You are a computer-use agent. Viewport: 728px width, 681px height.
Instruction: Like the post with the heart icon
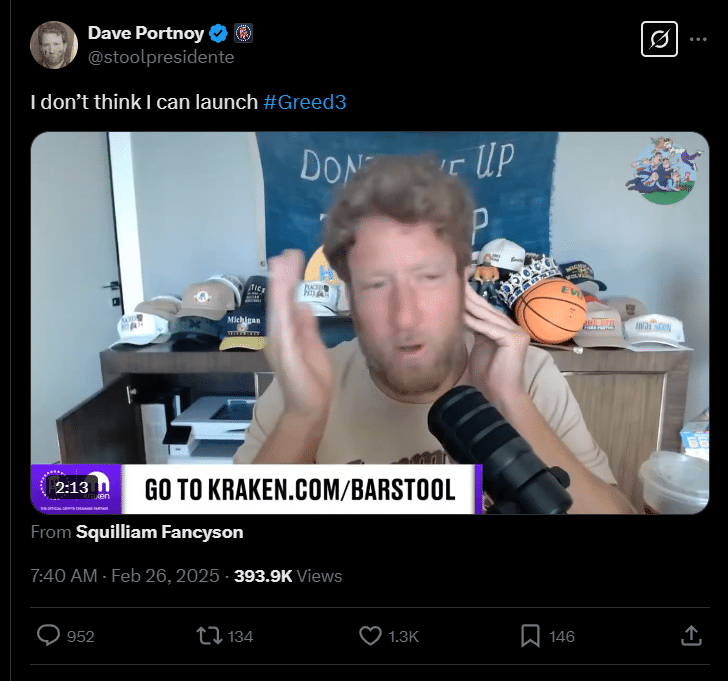coord(371,636)
